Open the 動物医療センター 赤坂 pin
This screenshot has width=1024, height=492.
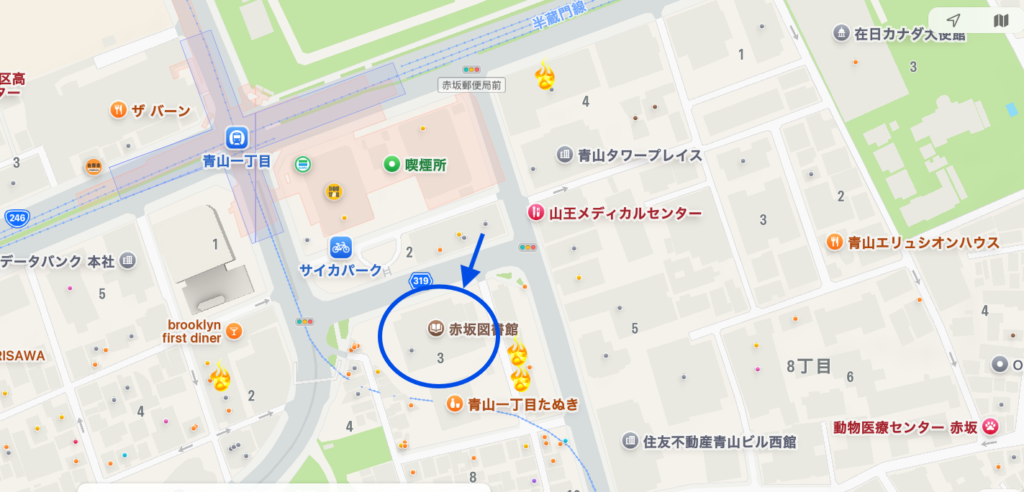991,427
